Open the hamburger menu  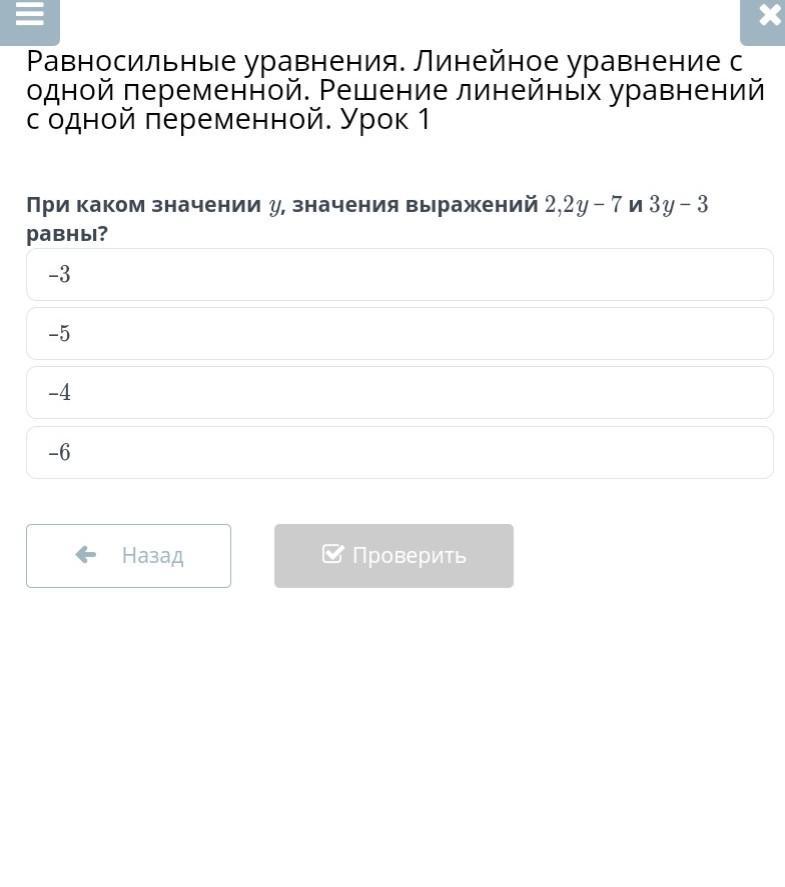pos(29,20)
